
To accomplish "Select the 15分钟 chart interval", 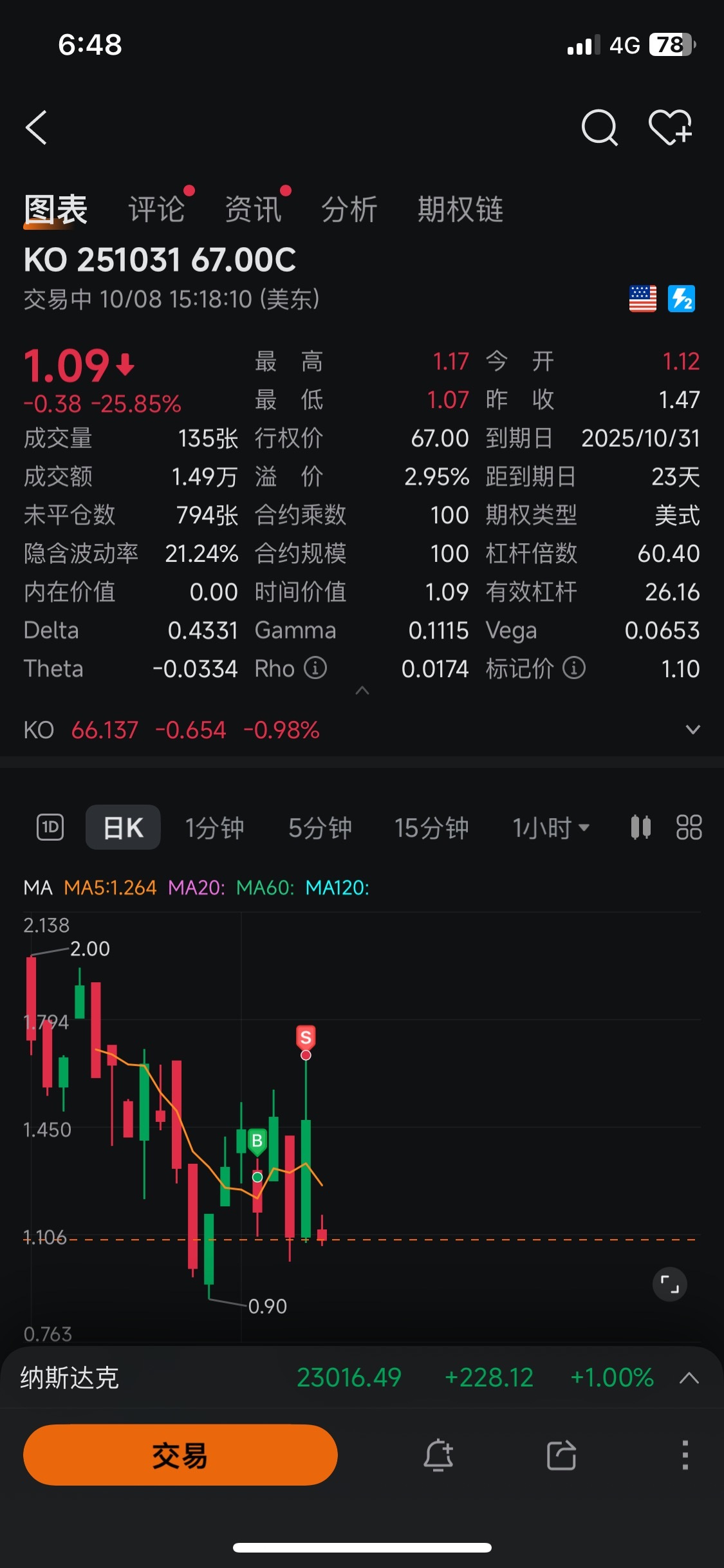I will 431,828.
